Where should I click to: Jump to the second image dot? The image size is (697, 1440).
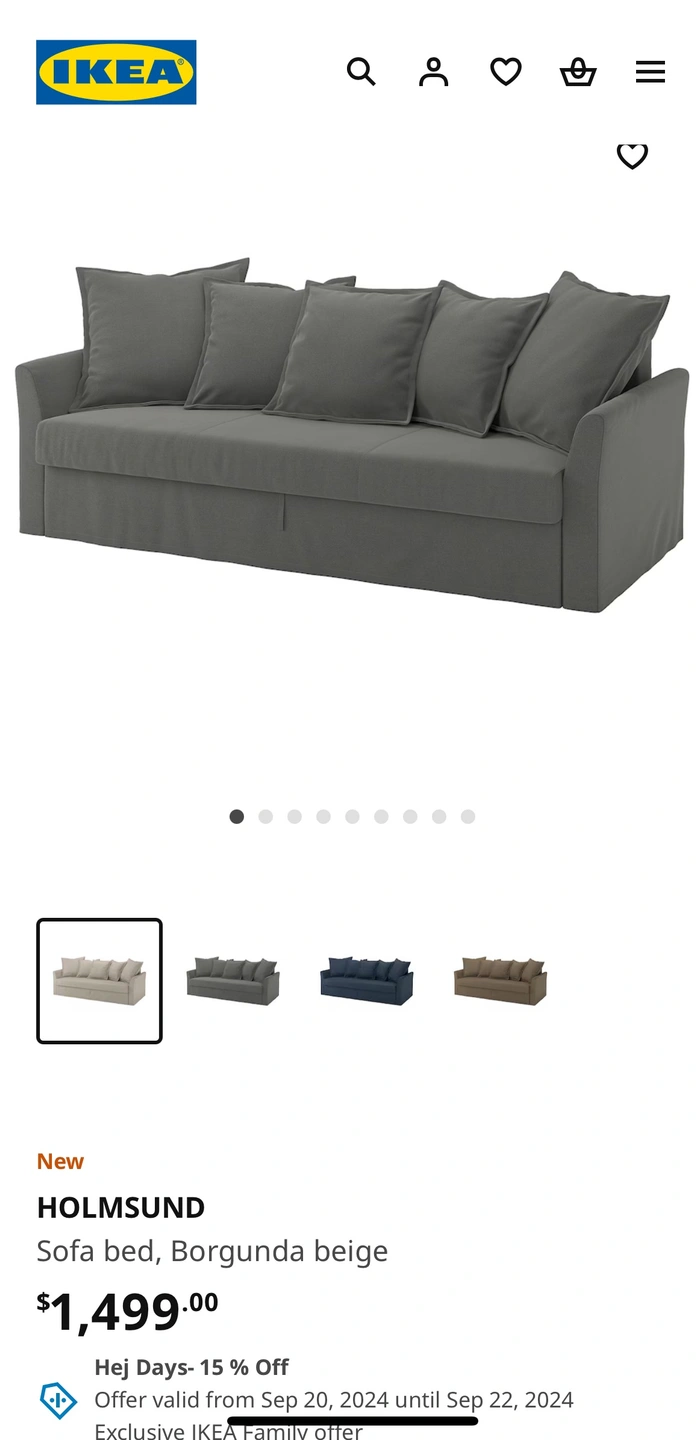coord(266,817)
